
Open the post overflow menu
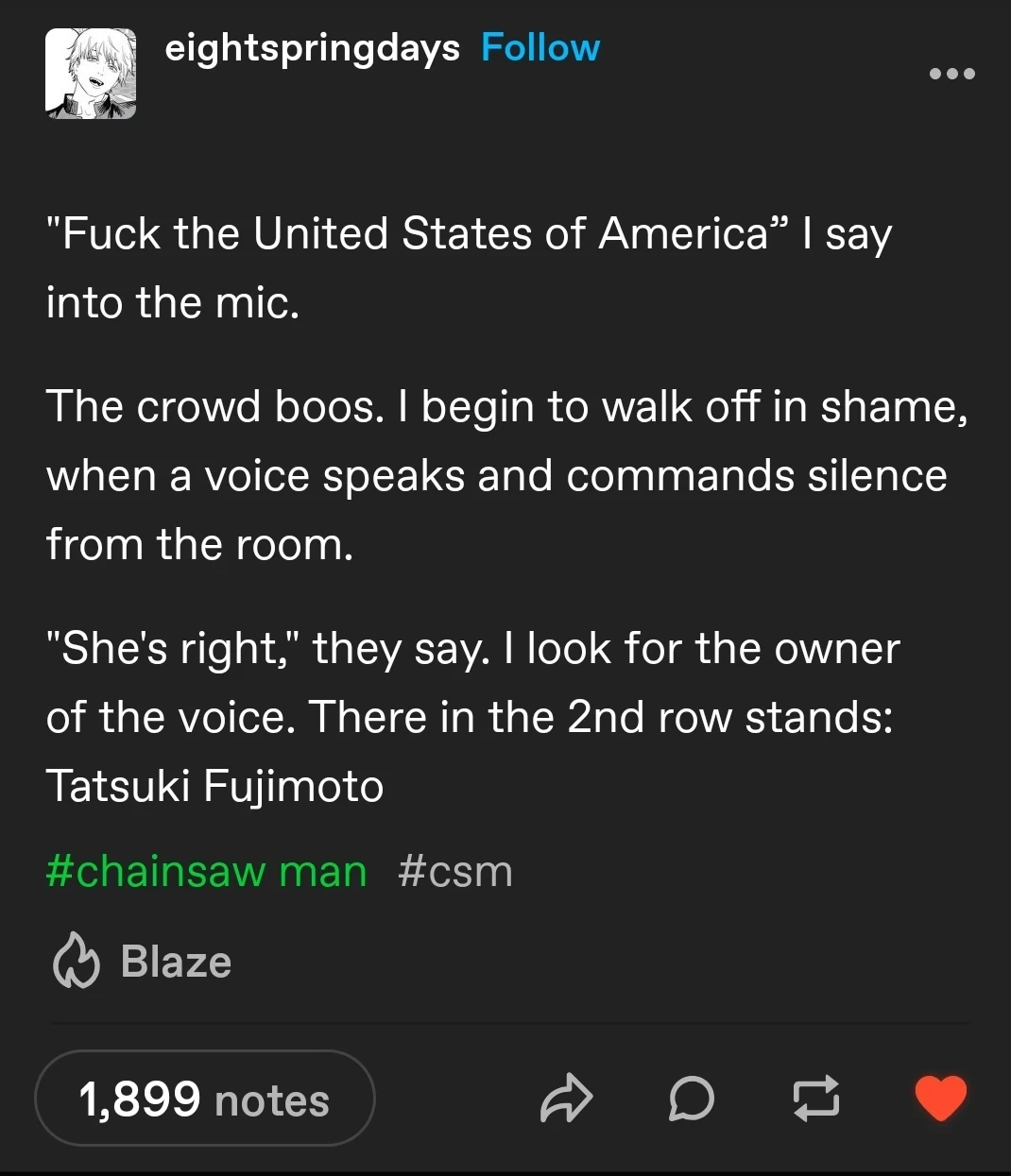point(951,74)
